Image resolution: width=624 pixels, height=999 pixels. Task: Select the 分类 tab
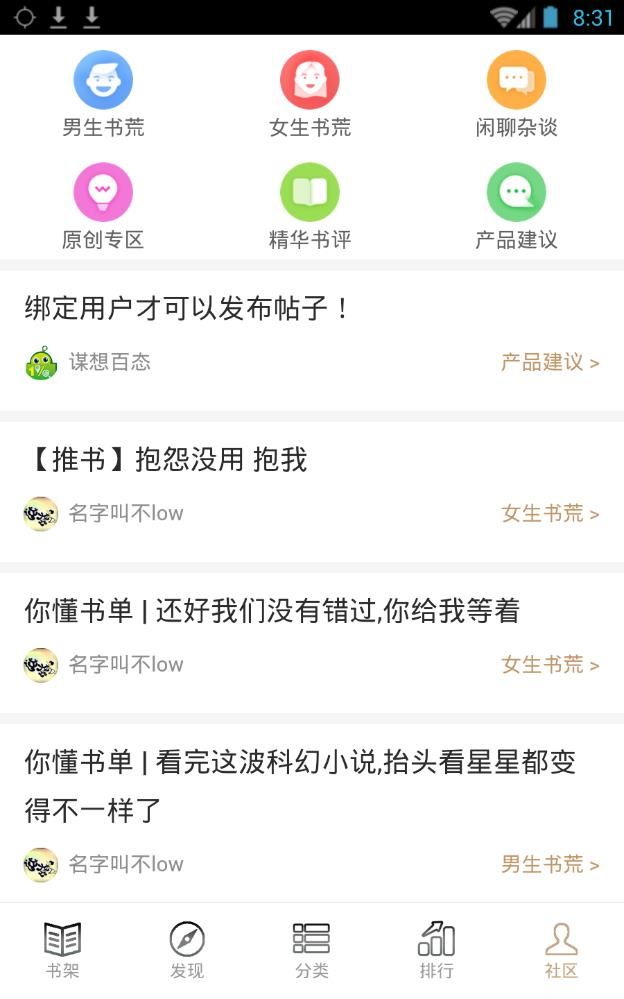(311, 950)
